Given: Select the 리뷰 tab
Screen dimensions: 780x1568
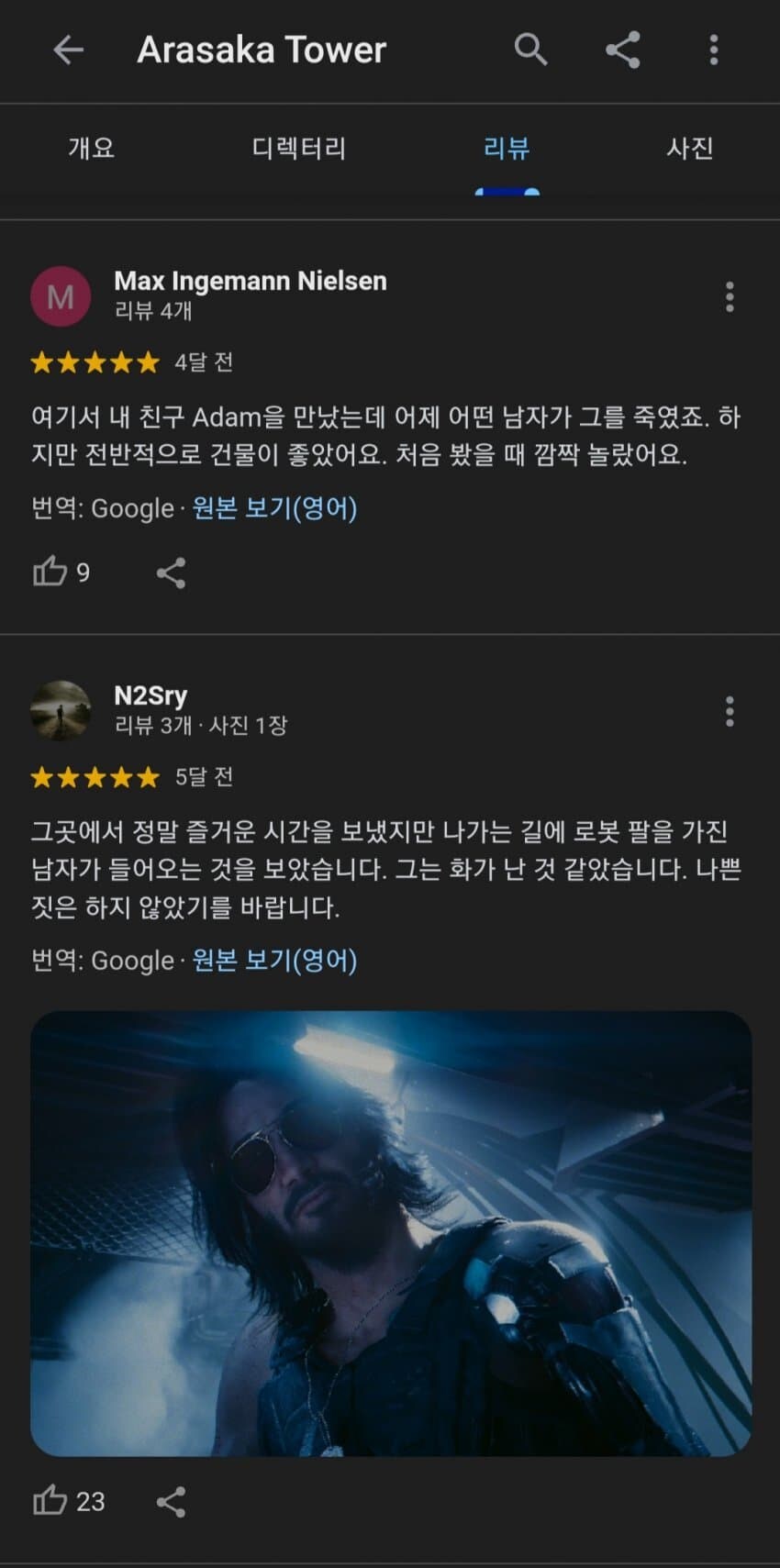Looking at the screenshot, I should point(507,149).
